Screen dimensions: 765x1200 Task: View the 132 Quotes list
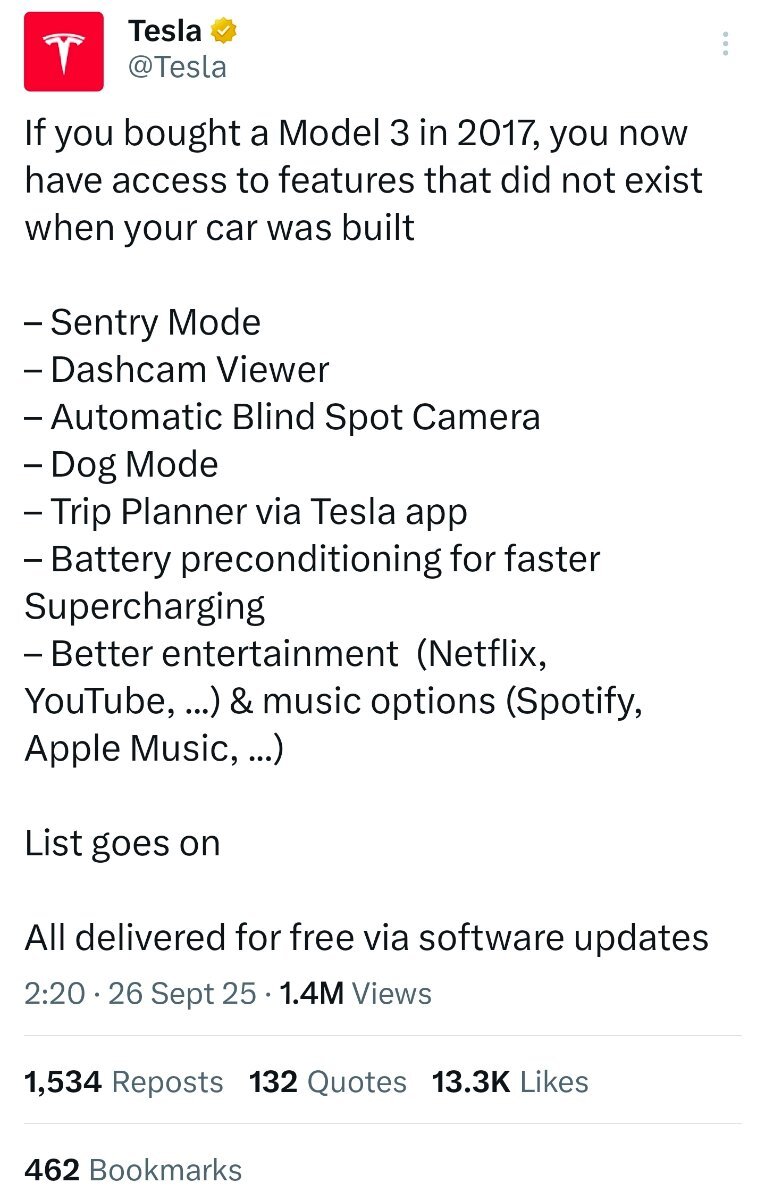point(328,1082)
